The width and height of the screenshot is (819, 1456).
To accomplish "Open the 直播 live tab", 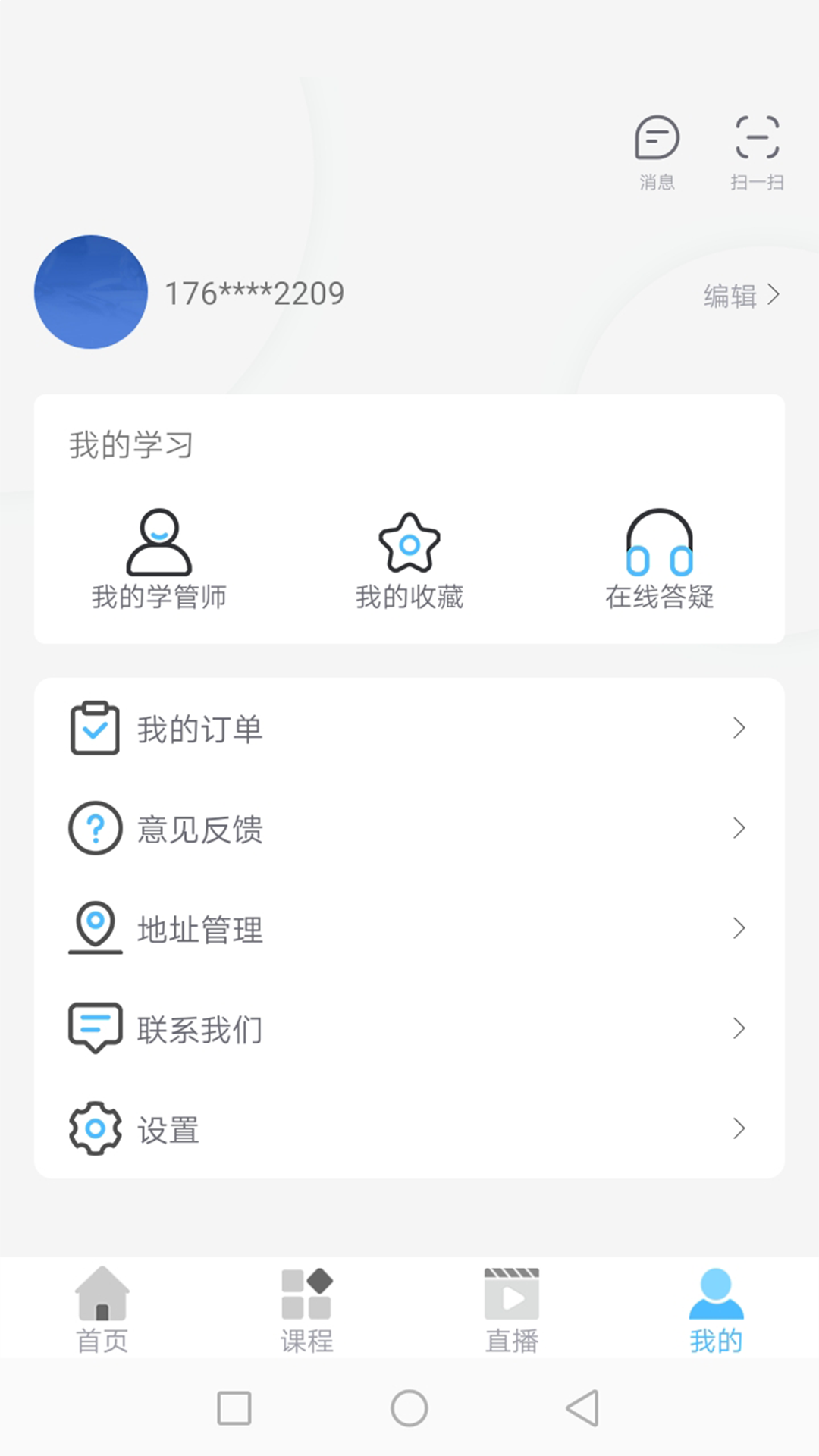I will click(x=512, y=1308).
